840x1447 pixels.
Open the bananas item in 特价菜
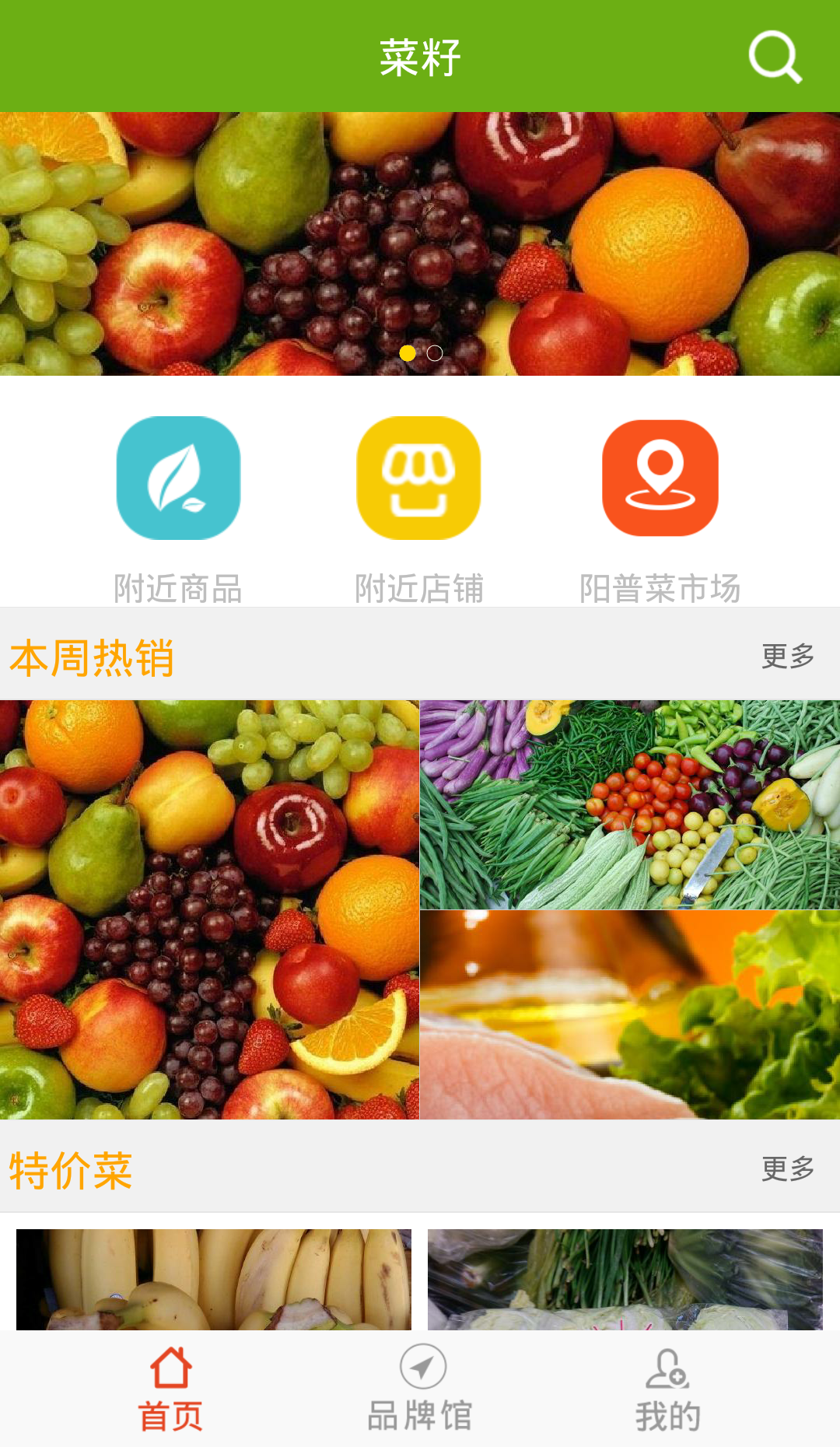tap(214, 1279)
